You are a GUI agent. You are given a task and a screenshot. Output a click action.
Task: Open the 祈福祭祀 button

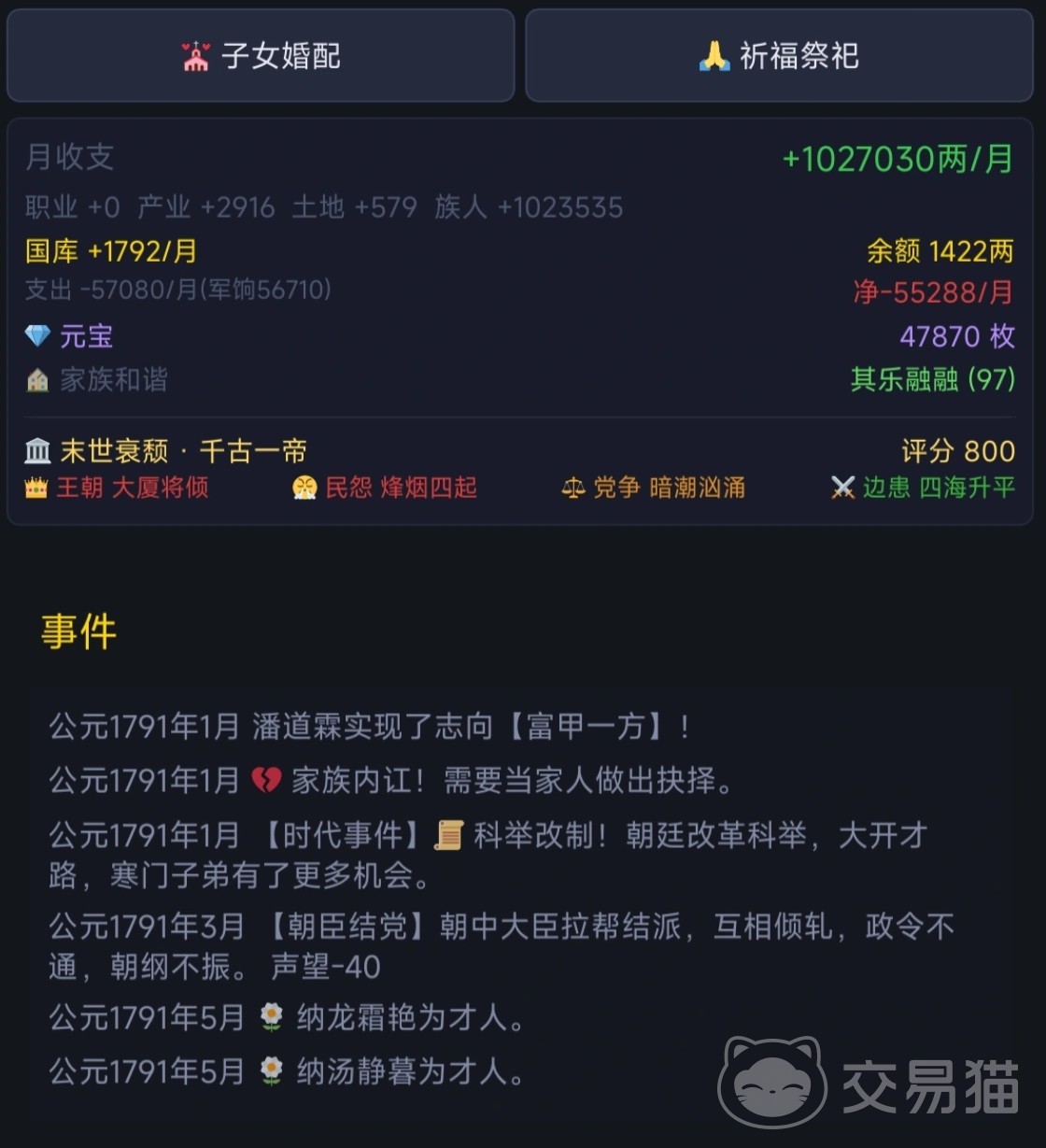[x=779, y=56]
